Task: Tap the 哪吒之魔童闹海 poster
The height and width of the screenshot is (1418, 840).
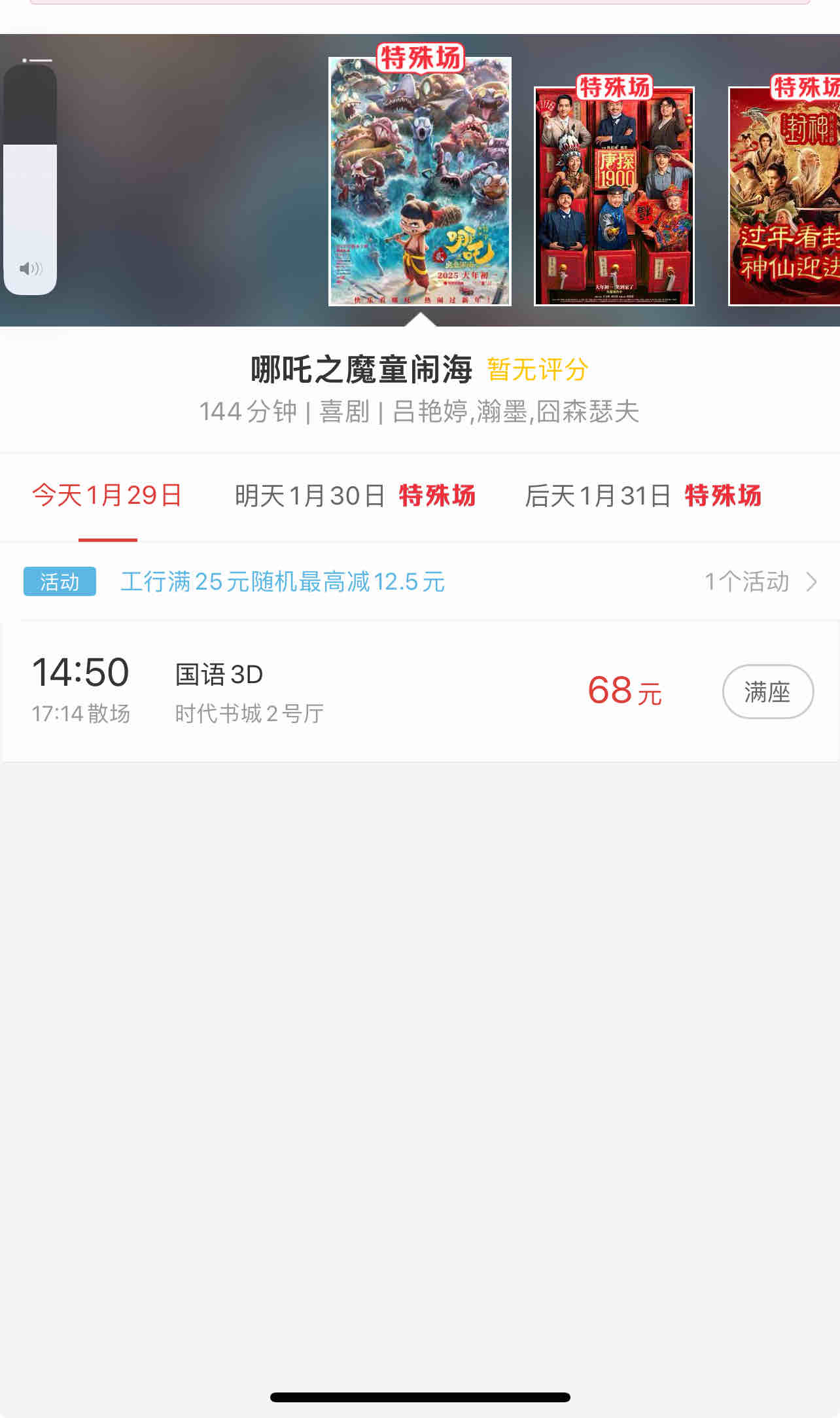Action: point(419,181)
